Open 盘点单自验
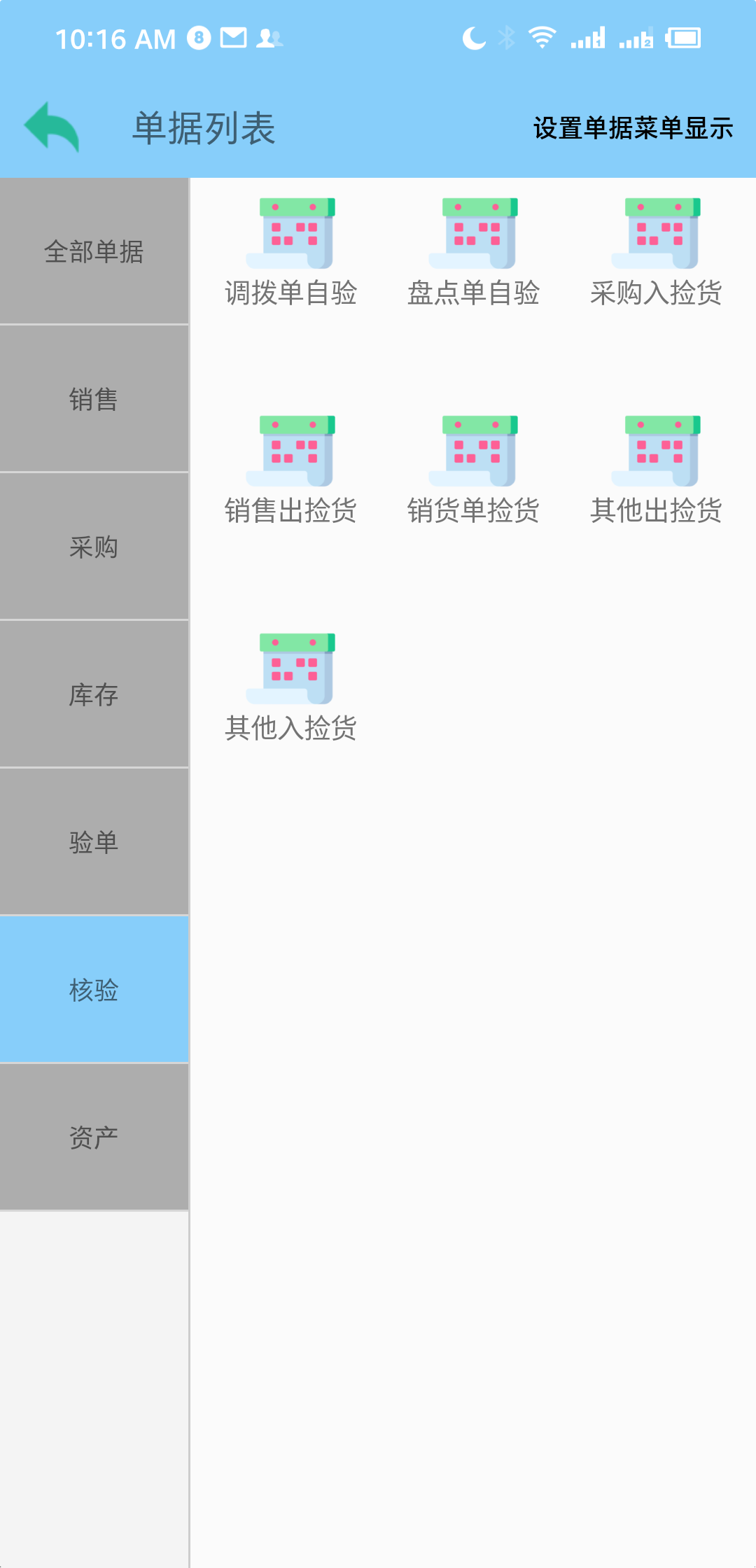 click(x=473, y=253)
